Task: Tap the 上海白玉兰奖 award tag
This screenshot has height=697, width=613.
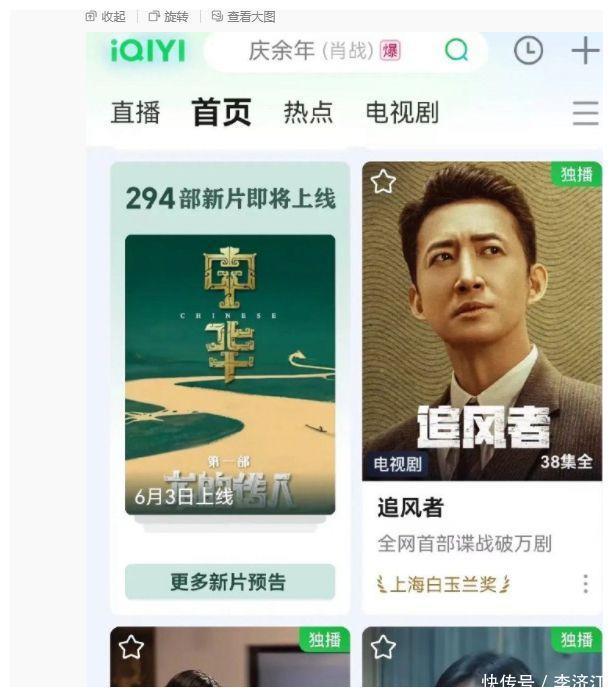Action: [443, 584]
